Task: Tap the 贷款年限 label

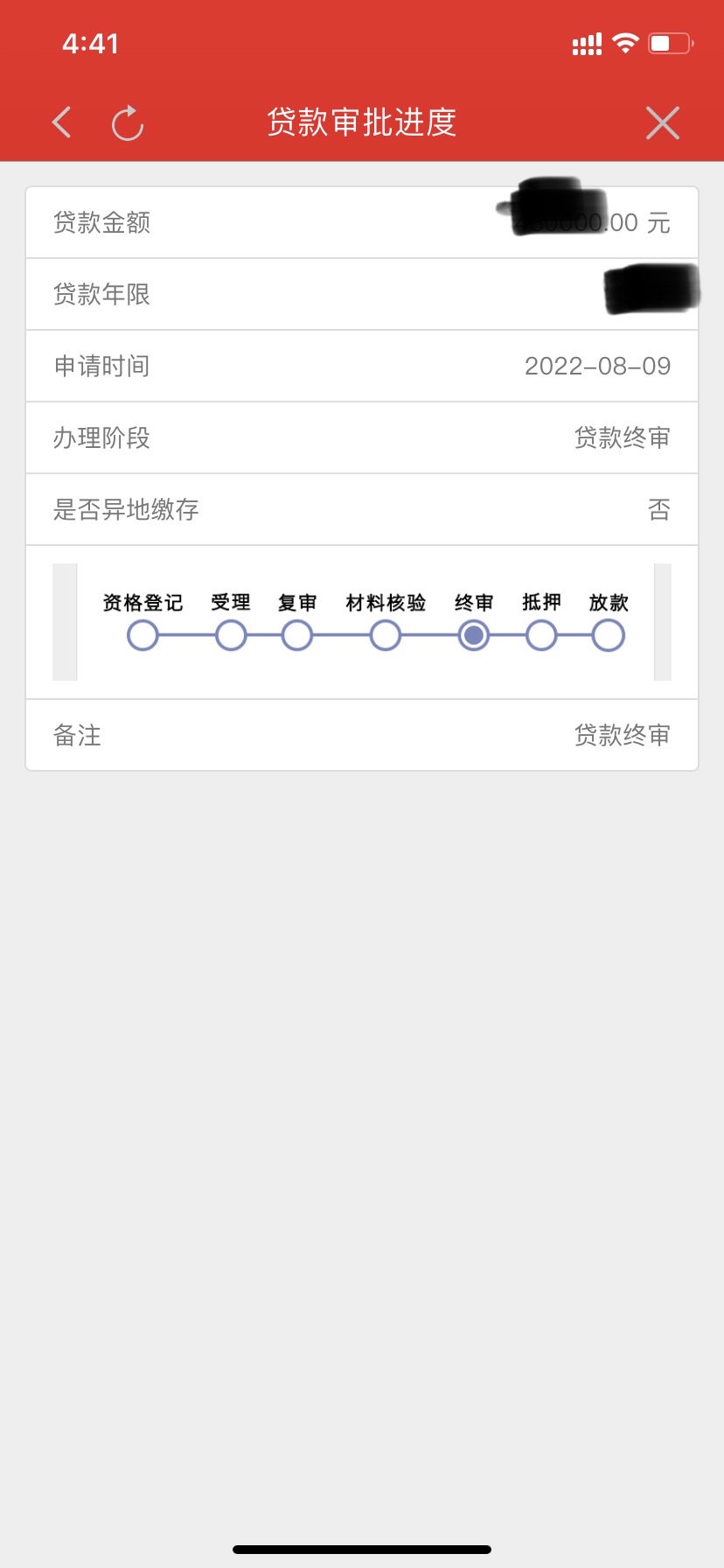Action: [x=101, y=294]
